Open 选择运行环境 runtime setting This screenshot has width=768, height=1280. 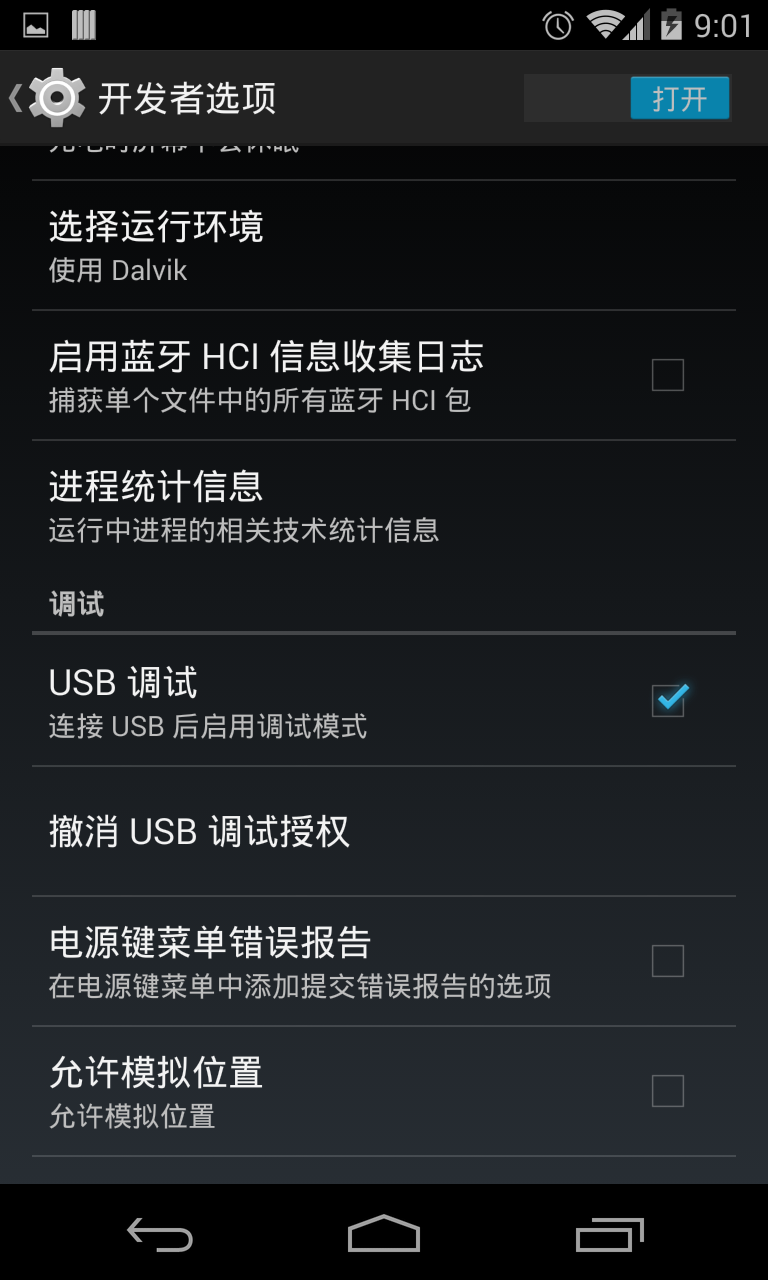coord(384,245)
